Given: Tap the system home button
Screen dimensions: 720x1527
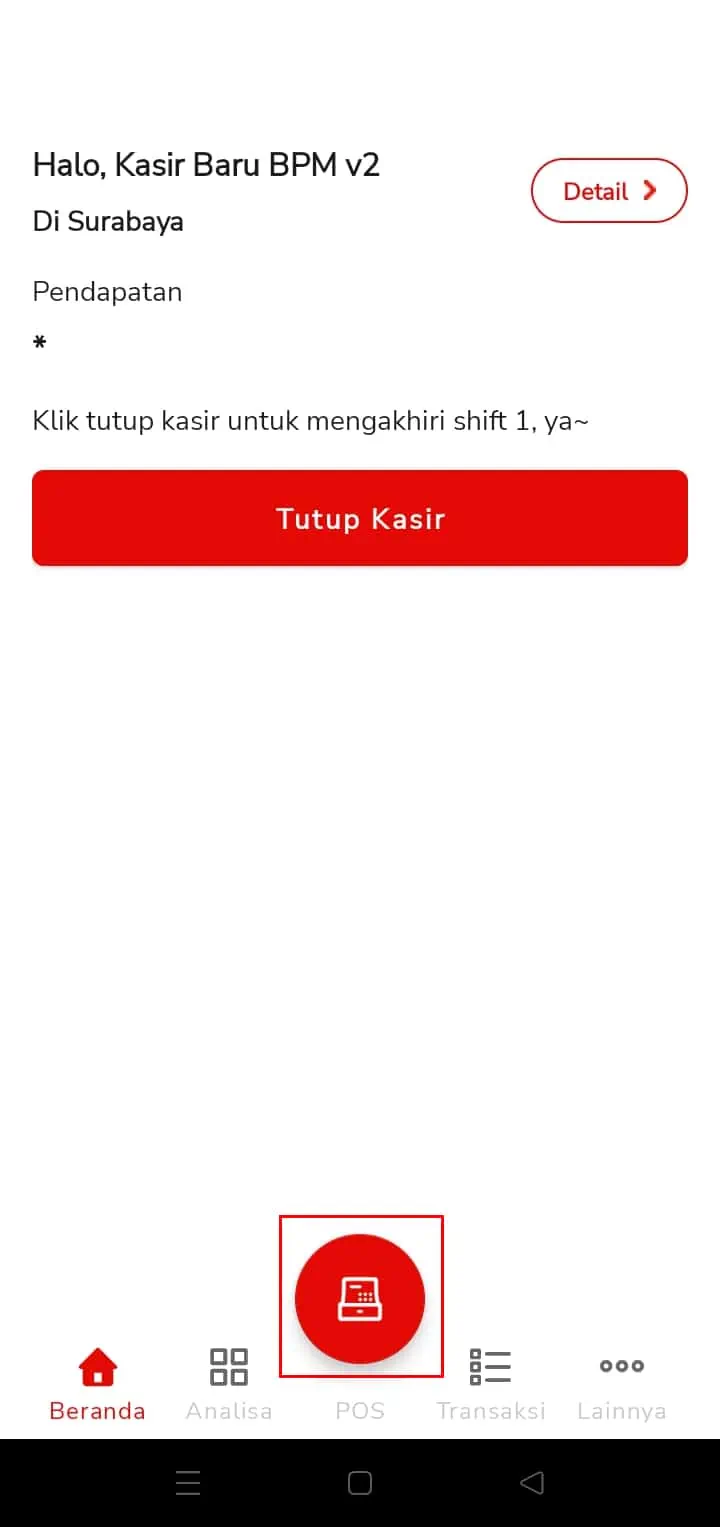Looking at the screenshot, I should 360,1483.
